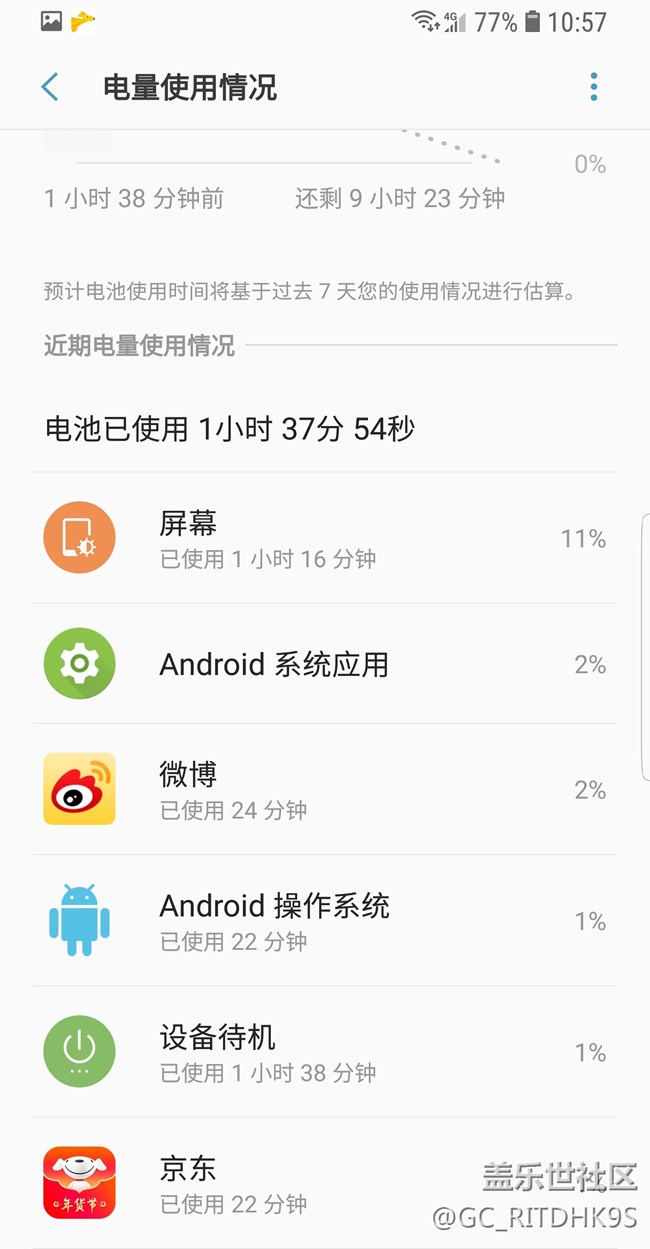The image size is (650, 1249).
Task: Open Android 操作系统 usage details
Action: pyautogui.click(x=325, y=920)
